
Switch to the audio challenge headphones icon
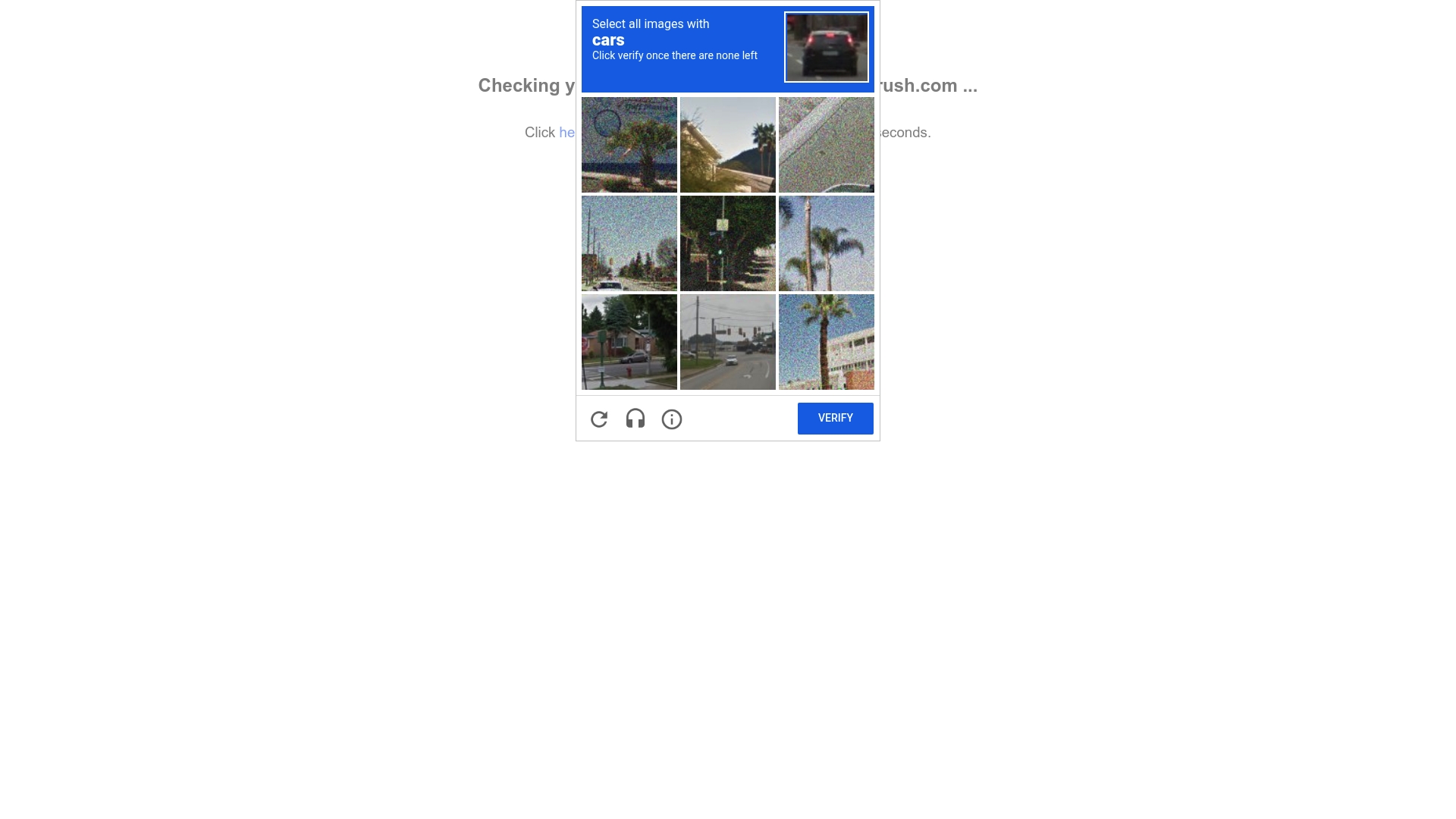pos(635,419)
